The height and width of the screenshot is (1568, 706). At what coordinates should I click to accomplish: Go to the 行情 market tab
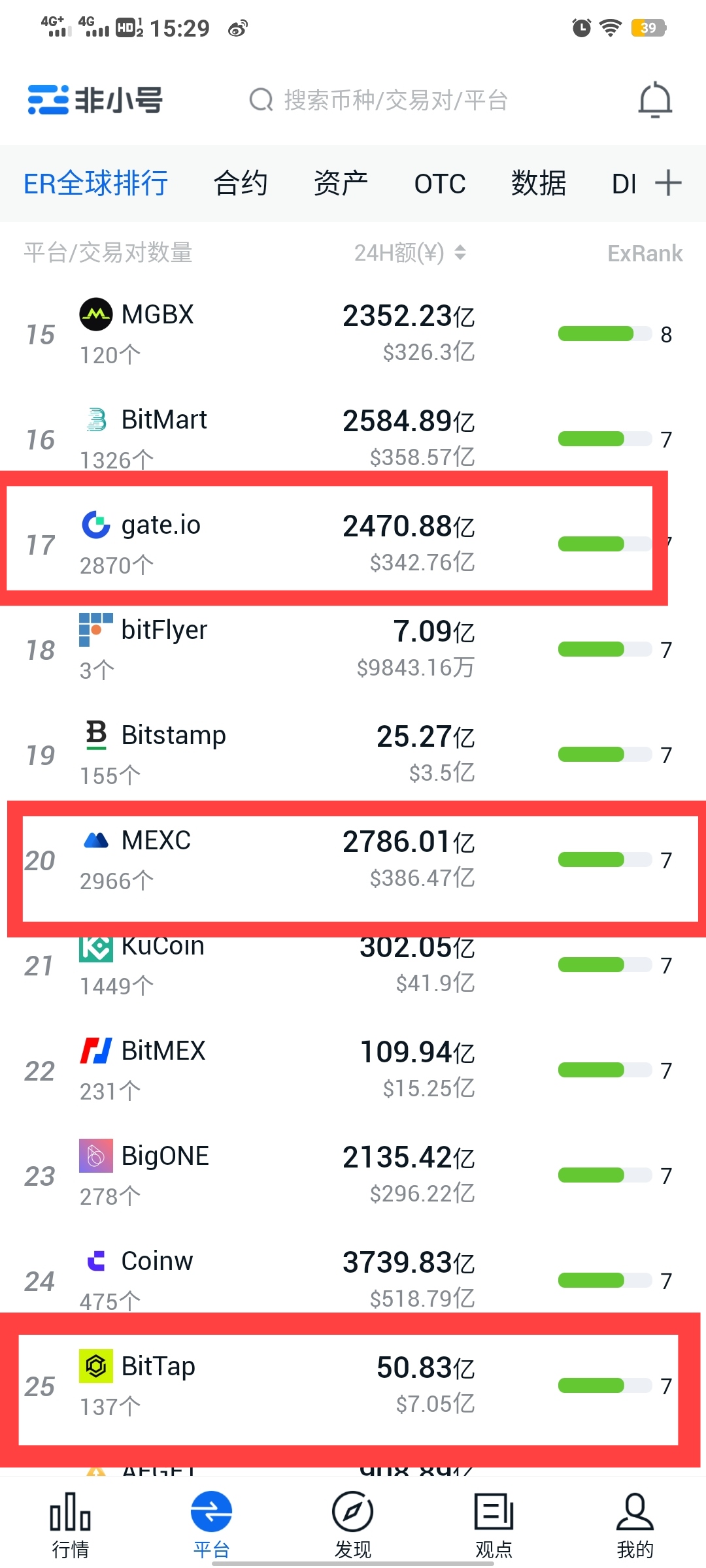[71, 1525]
